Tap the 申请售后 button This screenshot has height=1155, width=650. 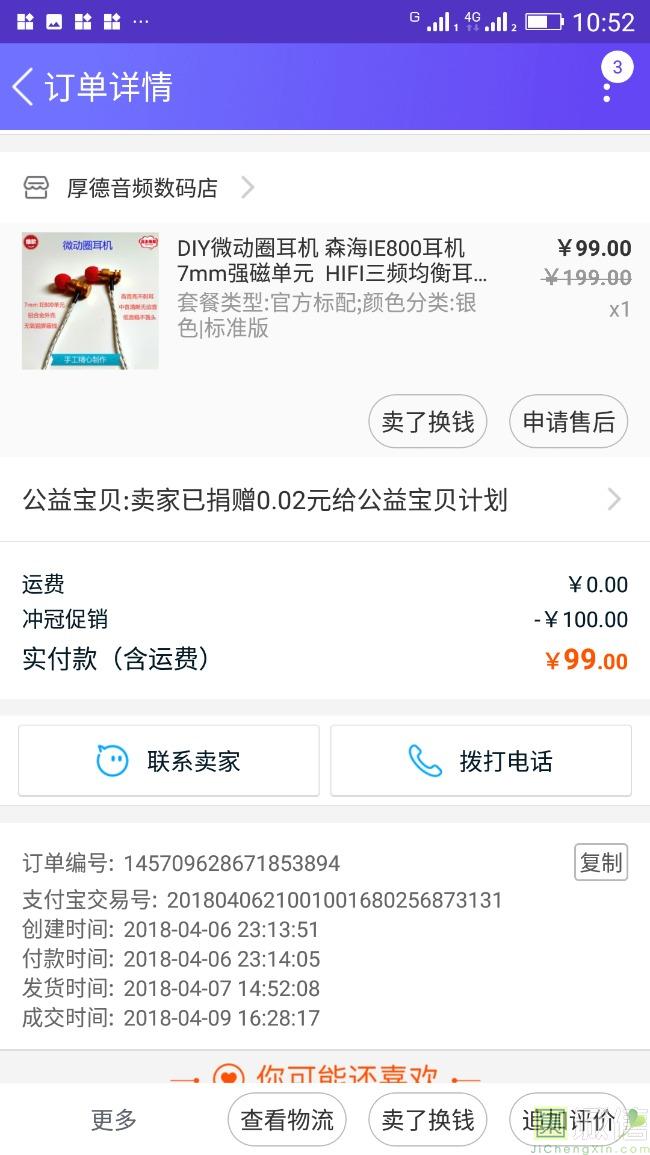[x=568, y=422]
